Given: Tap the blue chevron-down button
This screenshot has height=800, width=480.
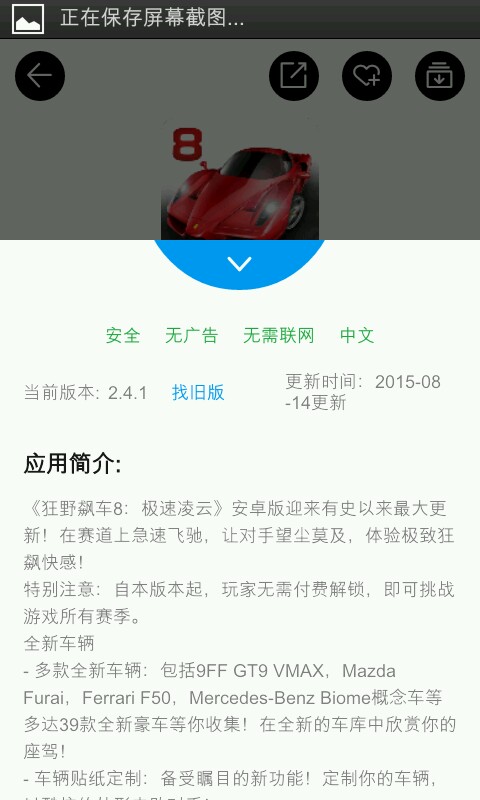Looking at the screenshot, I should pyautogui.click(x=239, y=264).
